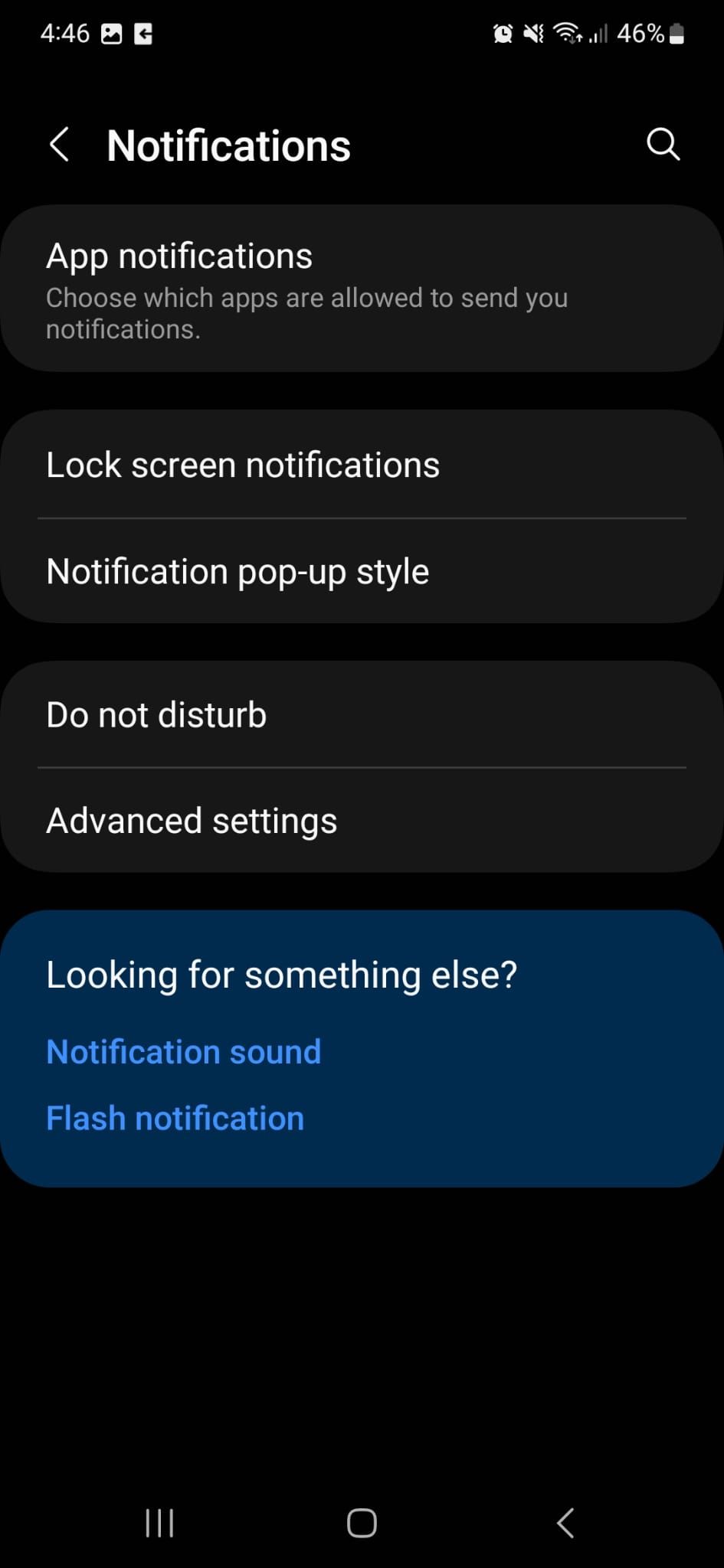The height and width of the screenshot is (1568, 724).
Task: Tap the cellular signal strength icon
Action: click(598, 34)
